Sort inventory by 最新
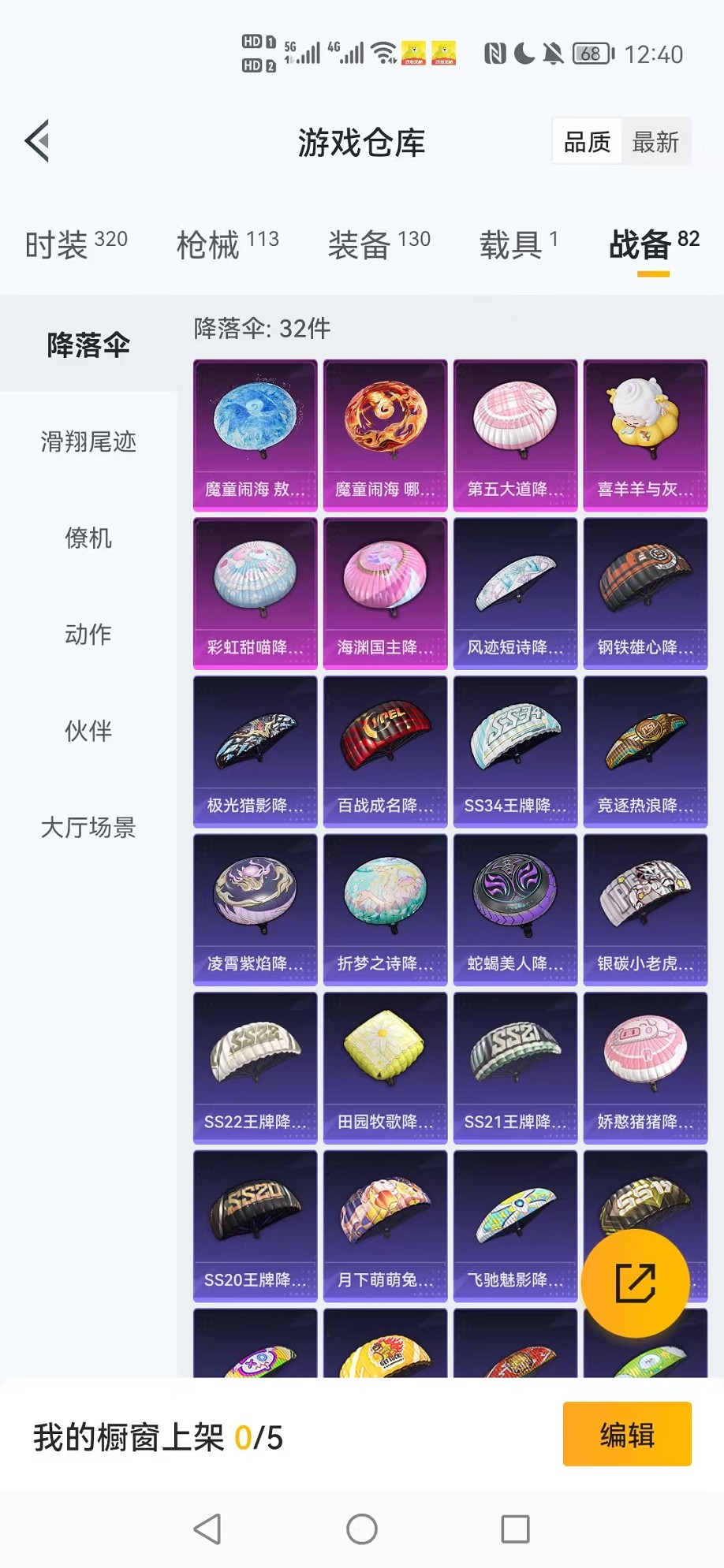The height and width of the screenshot is (1568, 724). (655, 143)
